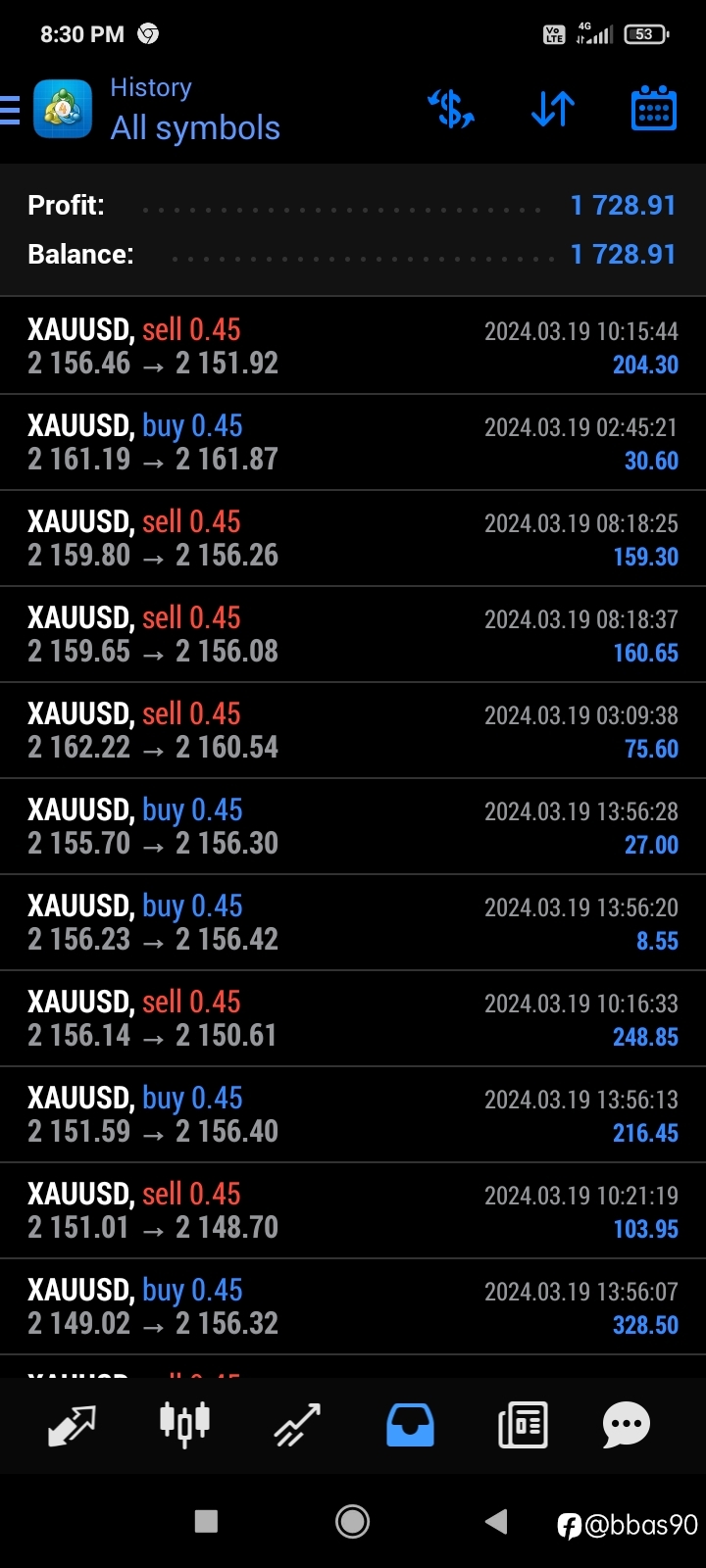Switch to the candlestick Chart tab

[184, 1424]
